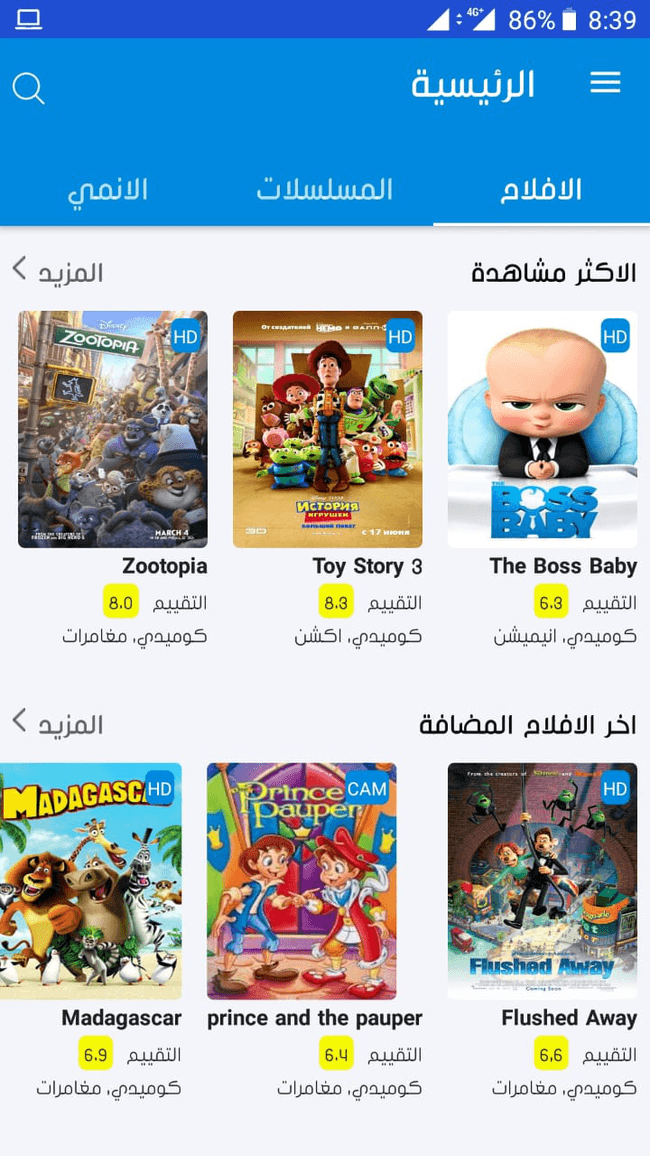This screenshot has height=1156, width=650.
Task: Tap the Madagascar movie card
Action: pyautogui.click(x=91, y=881)
